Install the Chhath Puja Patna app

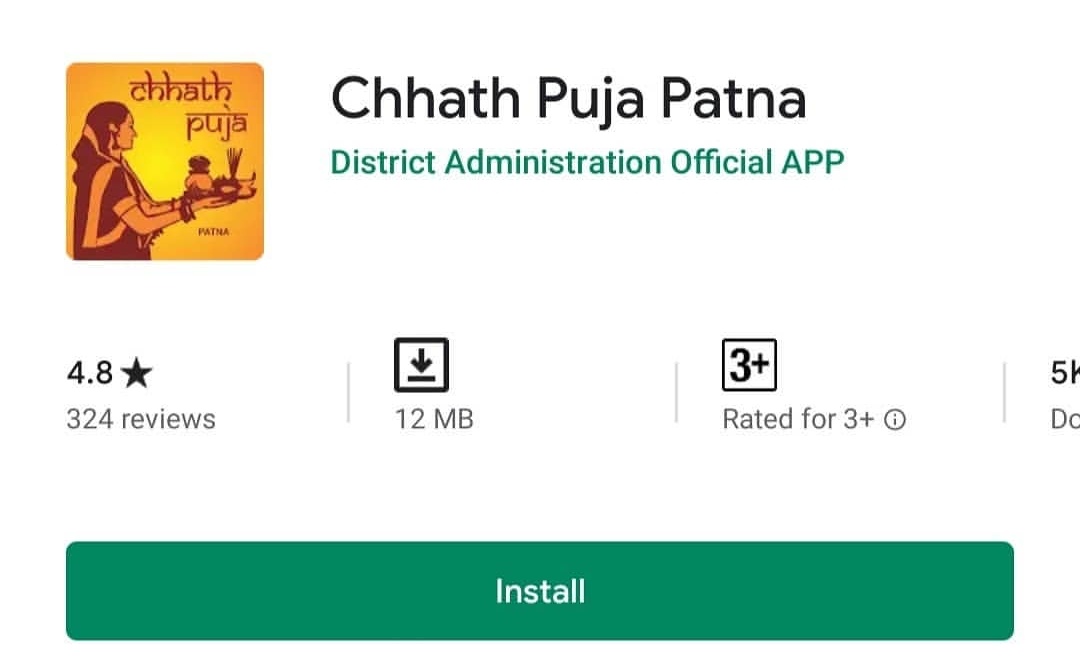(539, 591)
